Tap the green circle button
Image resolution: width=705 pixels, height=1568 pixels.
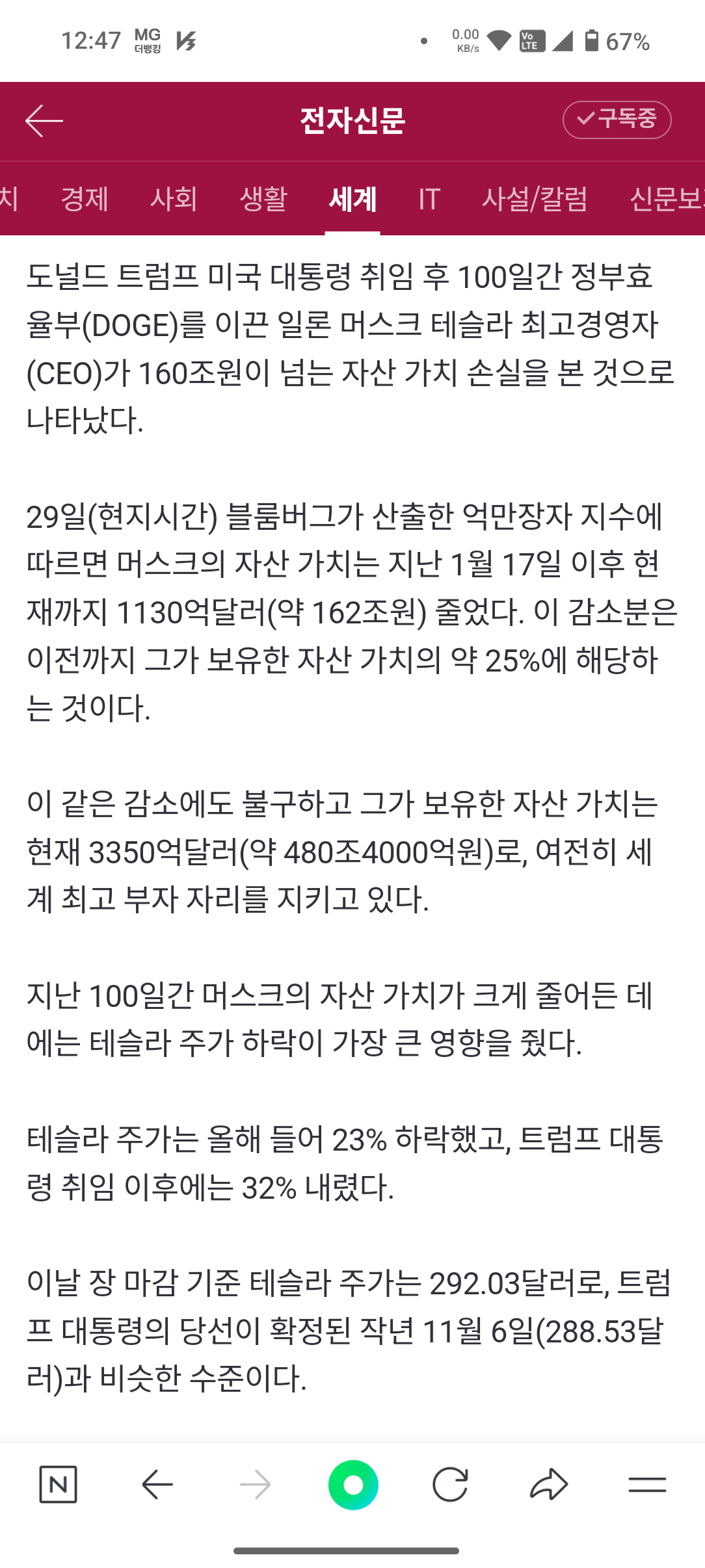353,1484
